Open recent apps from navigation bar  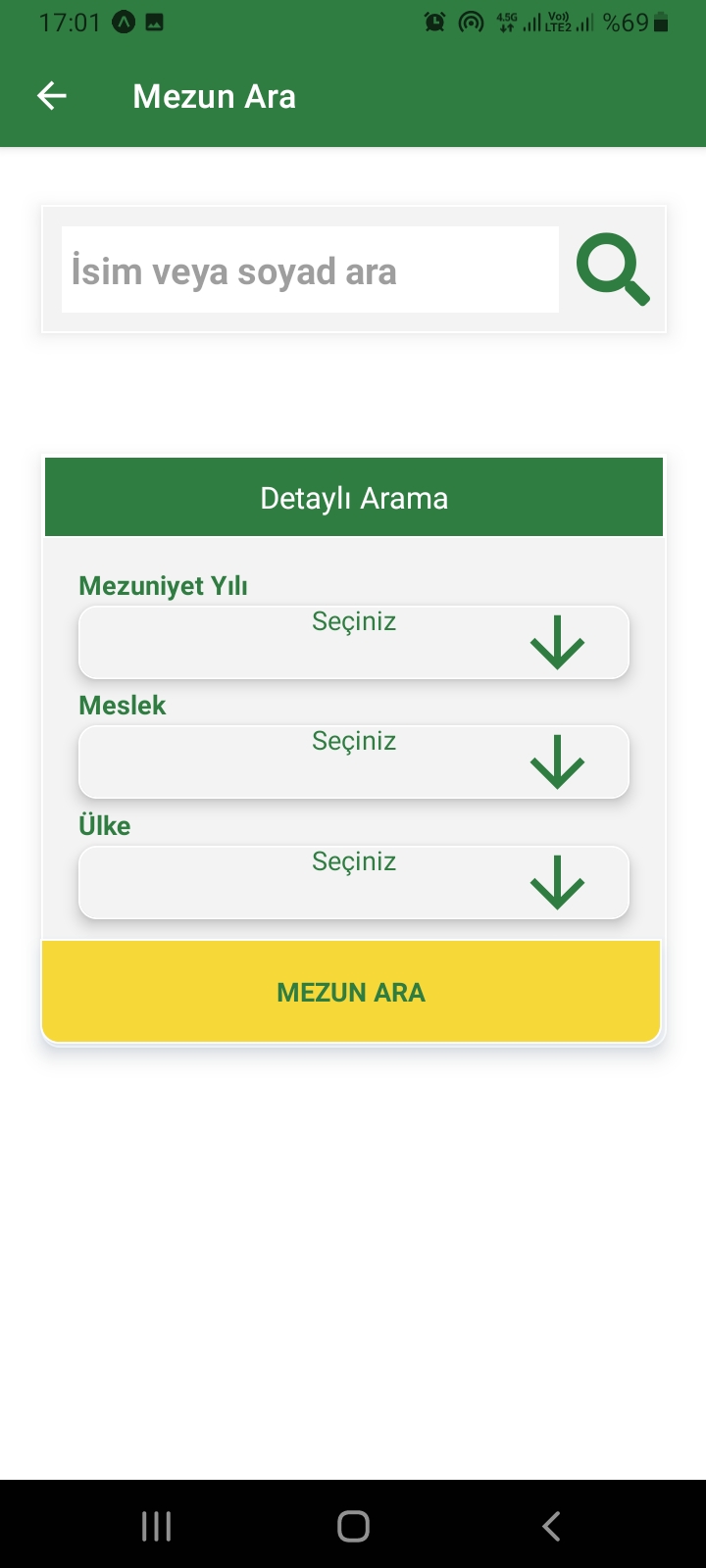(x=157, y=1526)
